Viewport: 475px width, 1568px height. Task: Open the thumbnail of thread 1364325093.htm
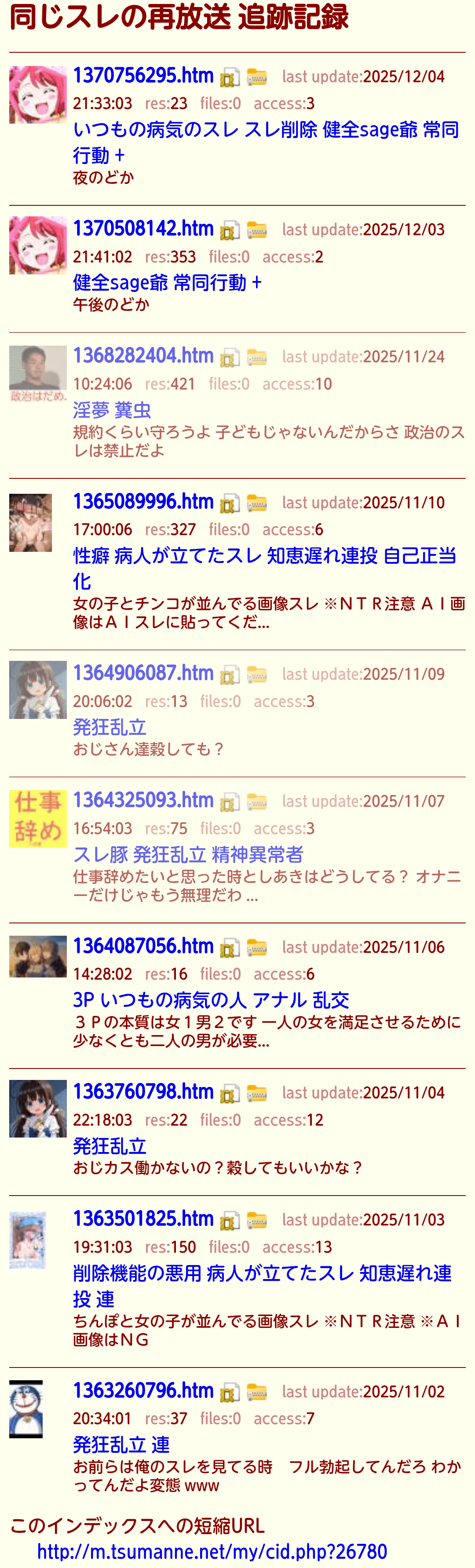(x=38, y=819)
